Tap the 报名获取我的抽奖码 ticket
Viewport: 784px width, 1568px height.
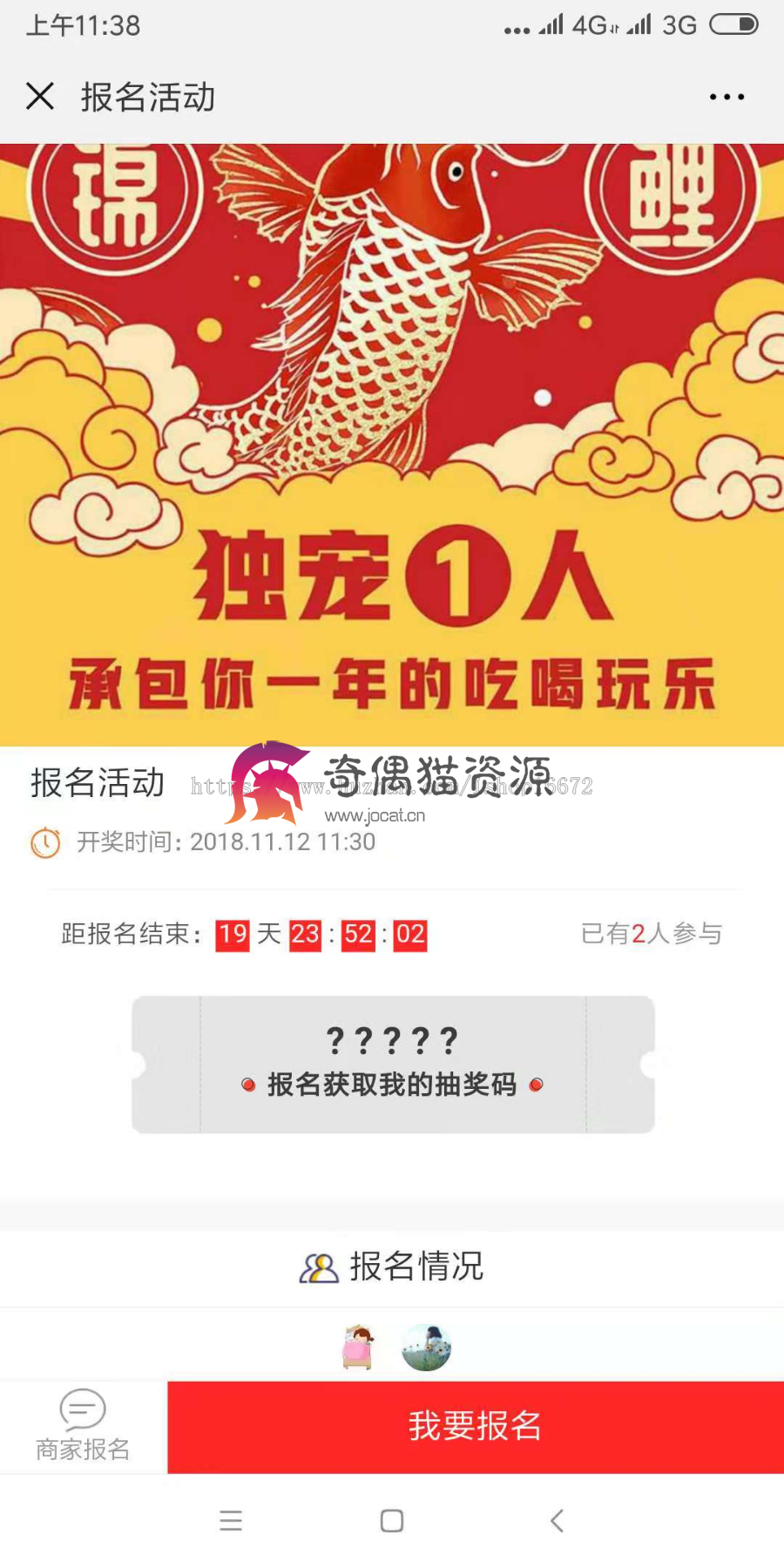(393, 1064)
